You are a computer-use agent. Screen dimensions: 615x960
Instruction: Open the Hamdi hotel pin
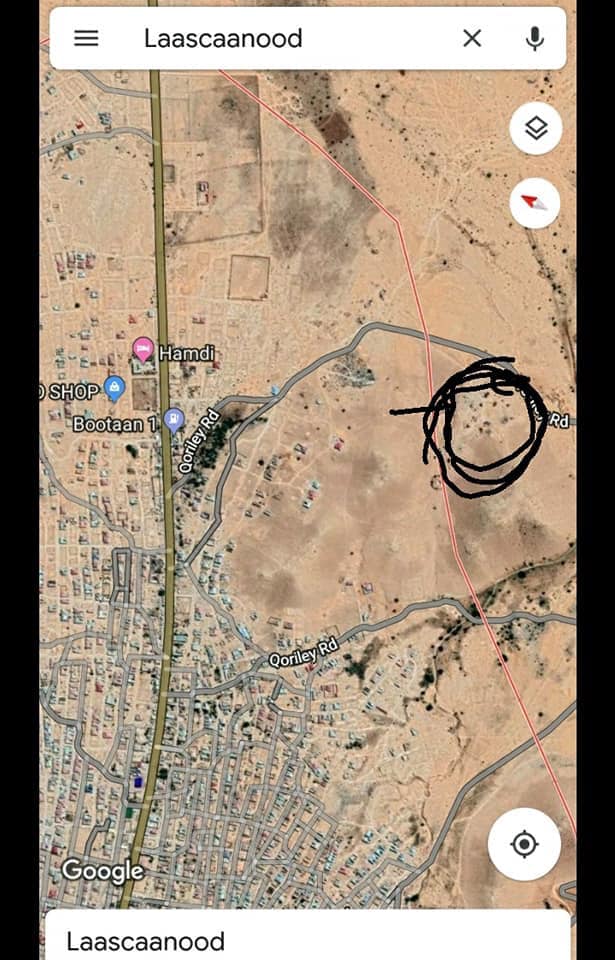(143, 350)
